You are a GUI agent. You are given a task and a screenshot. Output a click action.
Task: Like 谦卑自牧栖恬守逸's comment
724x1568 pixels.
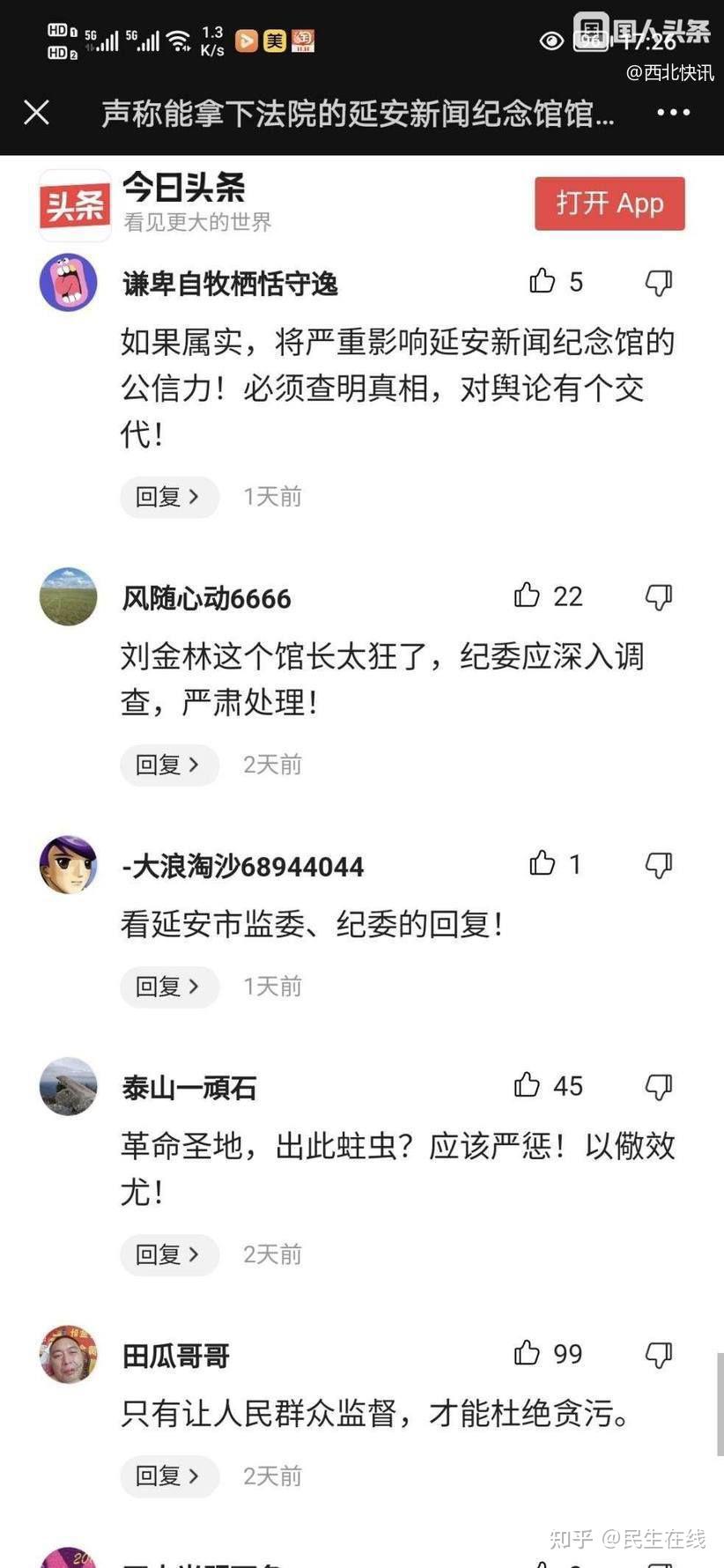543,282
